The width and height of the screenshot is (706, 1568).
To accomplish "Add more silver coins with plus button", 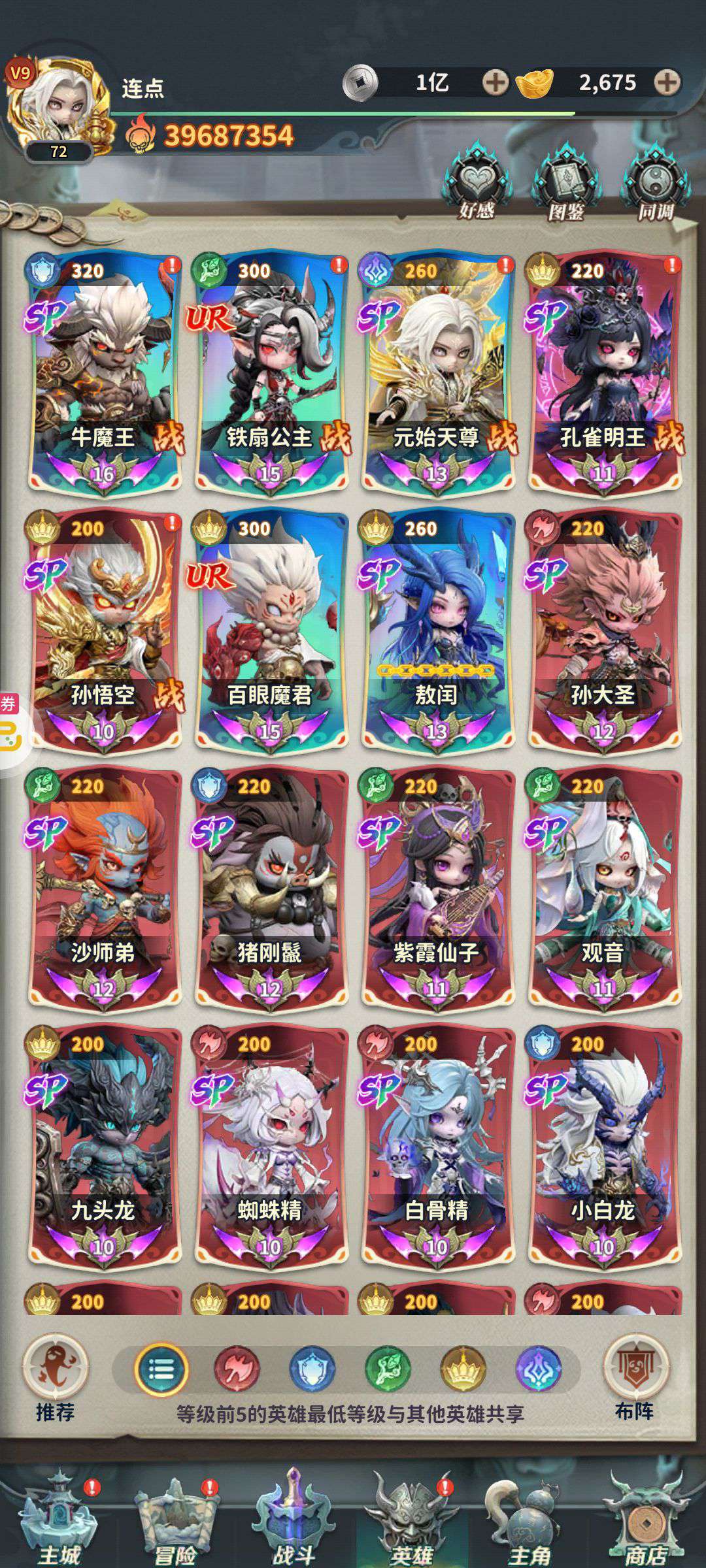I will click(x=496, y=82).
